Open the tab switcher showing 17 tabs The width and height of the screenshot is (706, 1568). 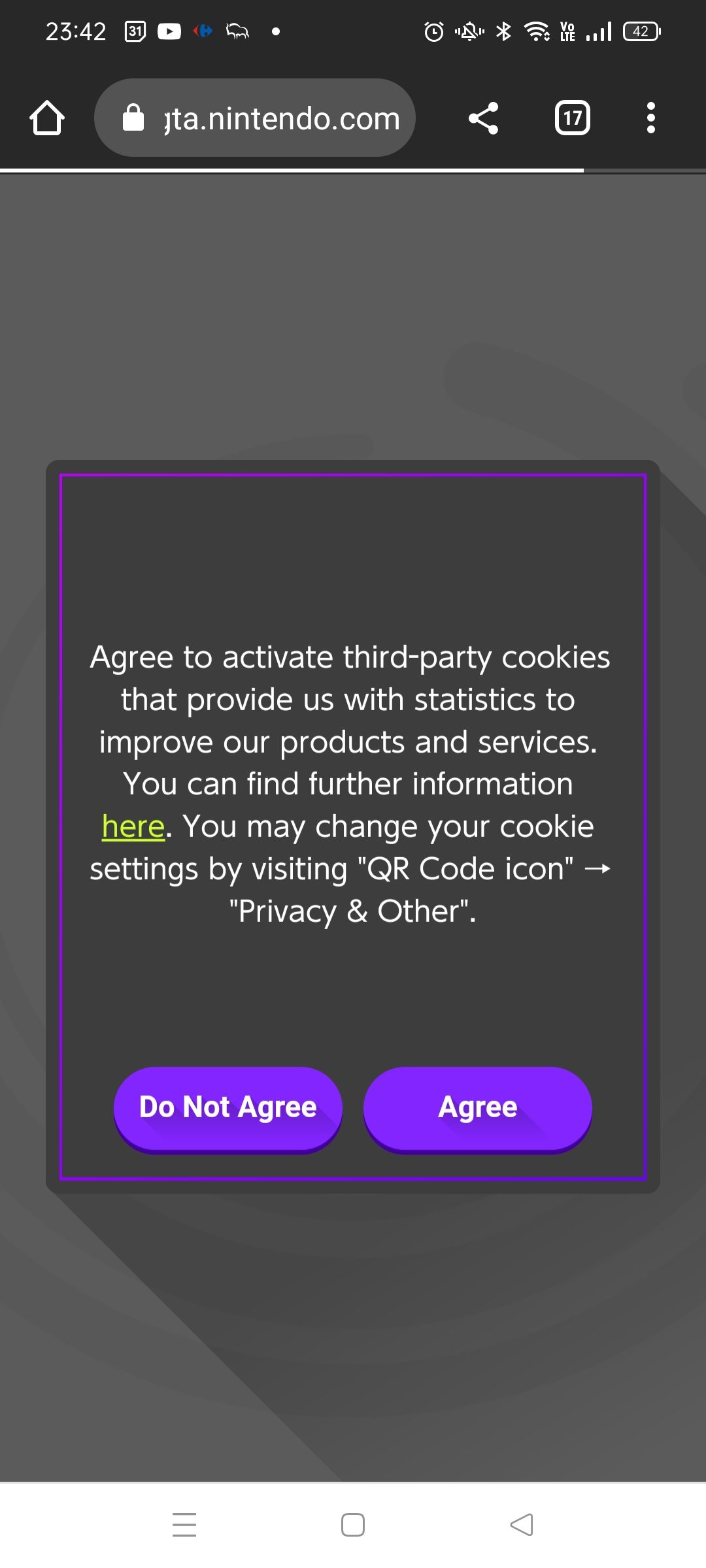572,118
